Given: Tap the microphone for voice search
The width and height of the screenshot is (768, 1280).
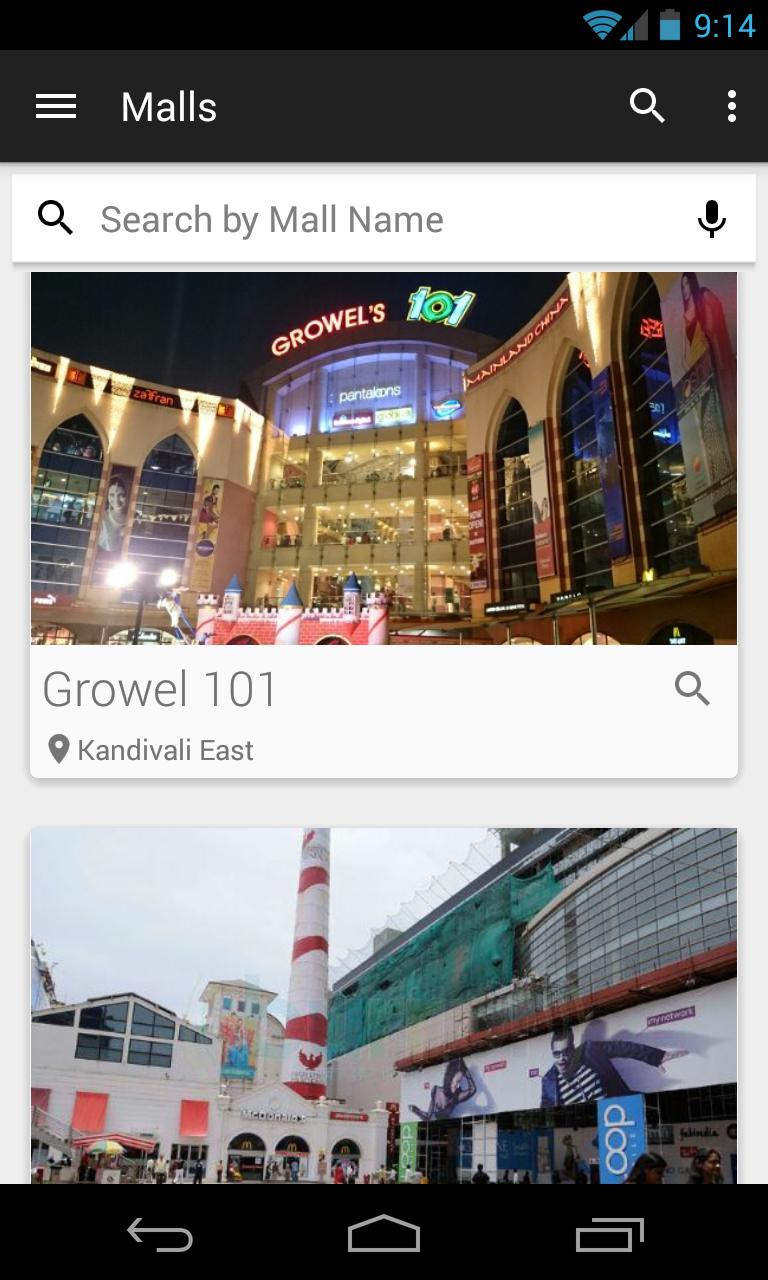Looking at the screenshot, I should click(x=711, y=218).
